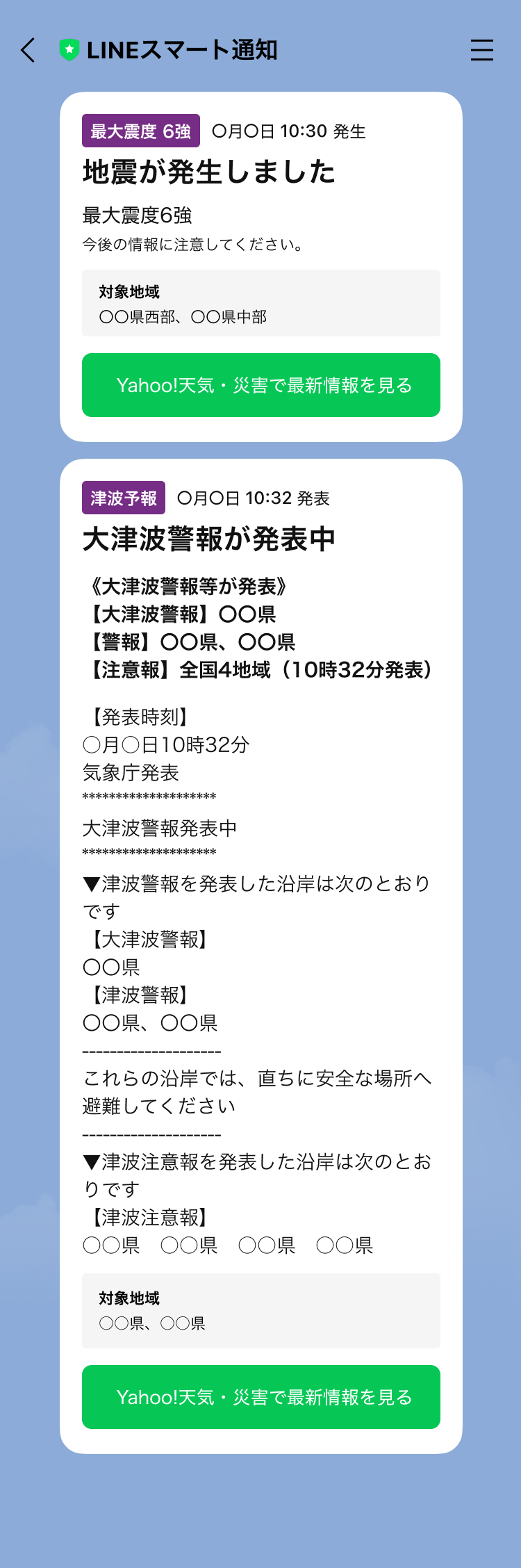
Task: Open Yahoo!天気・災害 from the tsunami warning card
Action: [260, 1397]
